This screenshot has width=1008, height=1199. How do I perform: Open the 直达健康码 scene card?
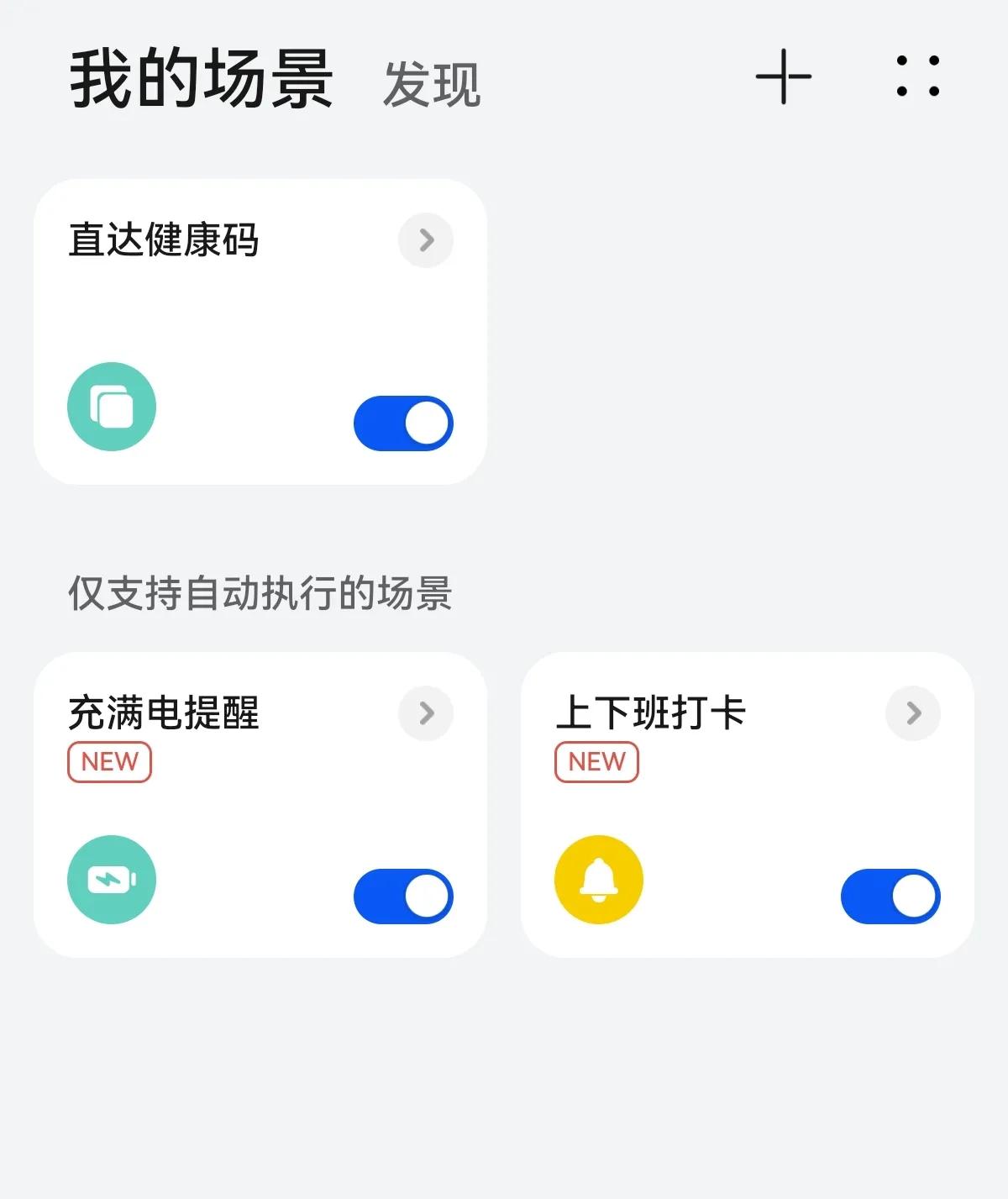pyautogui.click(x=165, y=240)
